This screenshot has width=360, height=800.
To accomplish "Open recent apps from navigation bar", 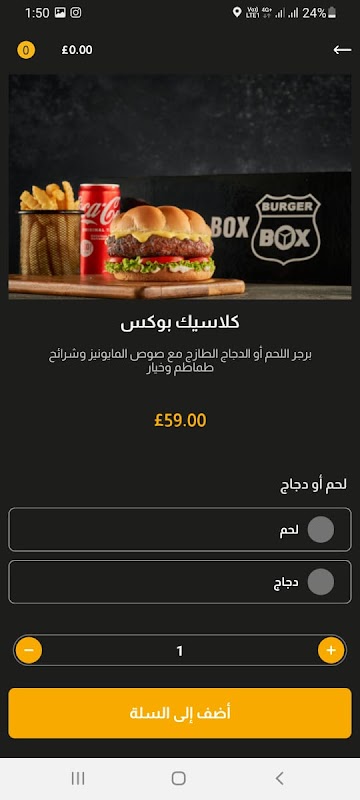I will [x=78, y=778].
